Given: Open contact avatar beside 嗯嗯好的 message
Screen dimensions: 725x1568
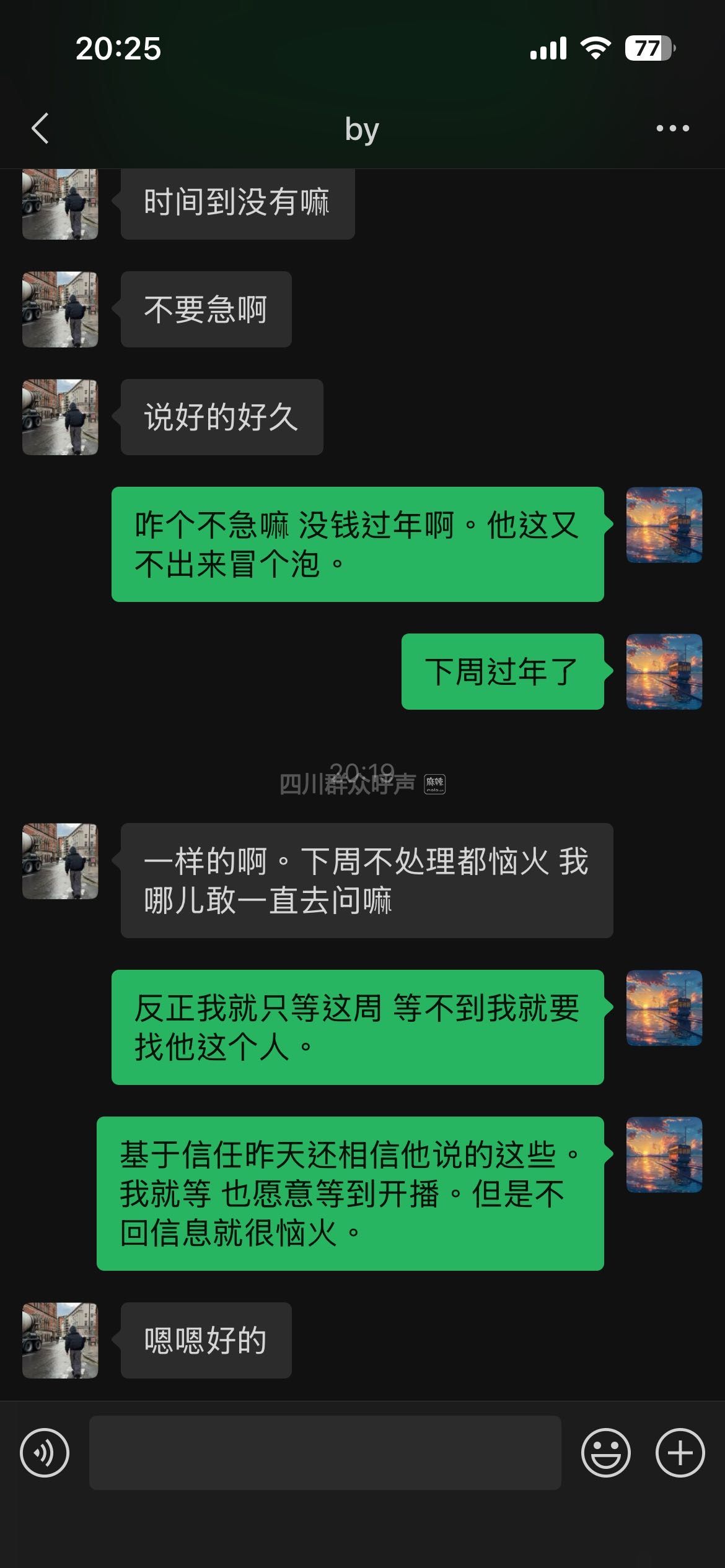Looking at the screenshot, I should coord(60,1340).
